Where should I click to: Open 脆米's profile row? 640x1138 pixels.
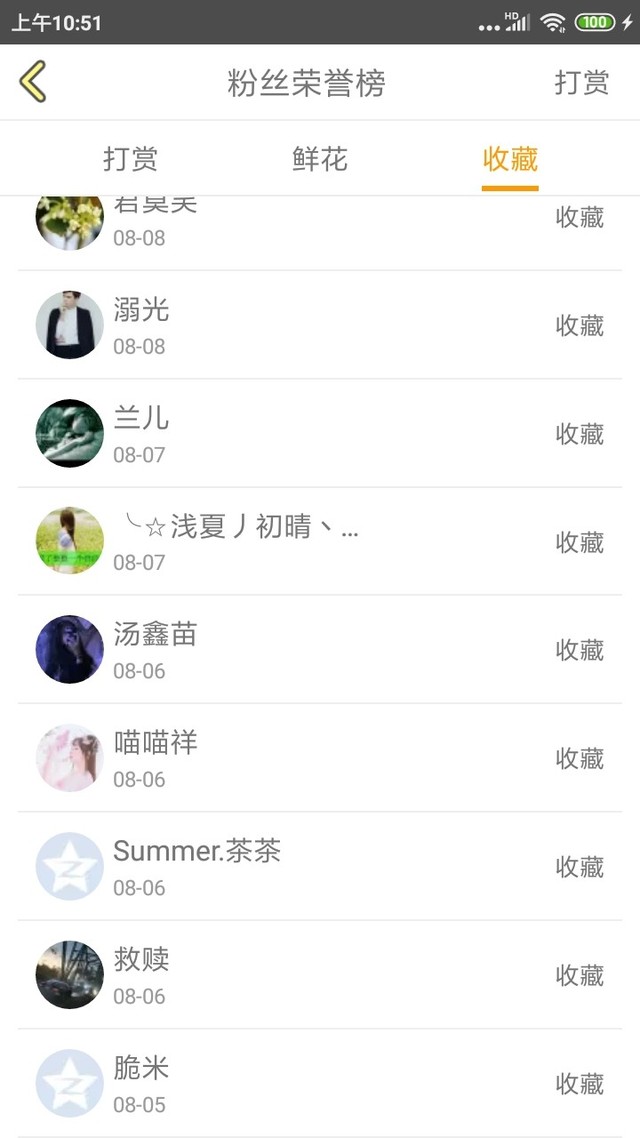pos(320,1084)
